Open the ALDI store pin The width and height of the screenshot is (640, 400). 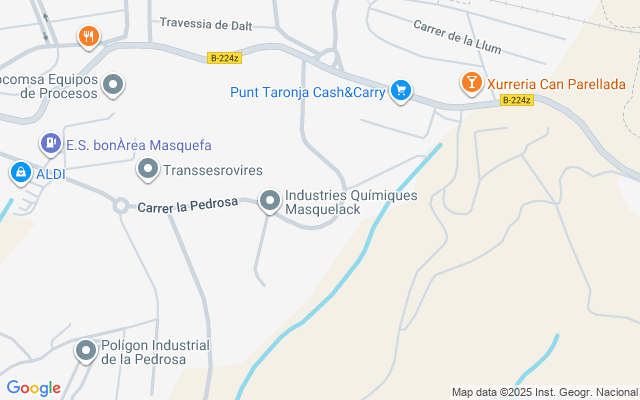point(19,174)
